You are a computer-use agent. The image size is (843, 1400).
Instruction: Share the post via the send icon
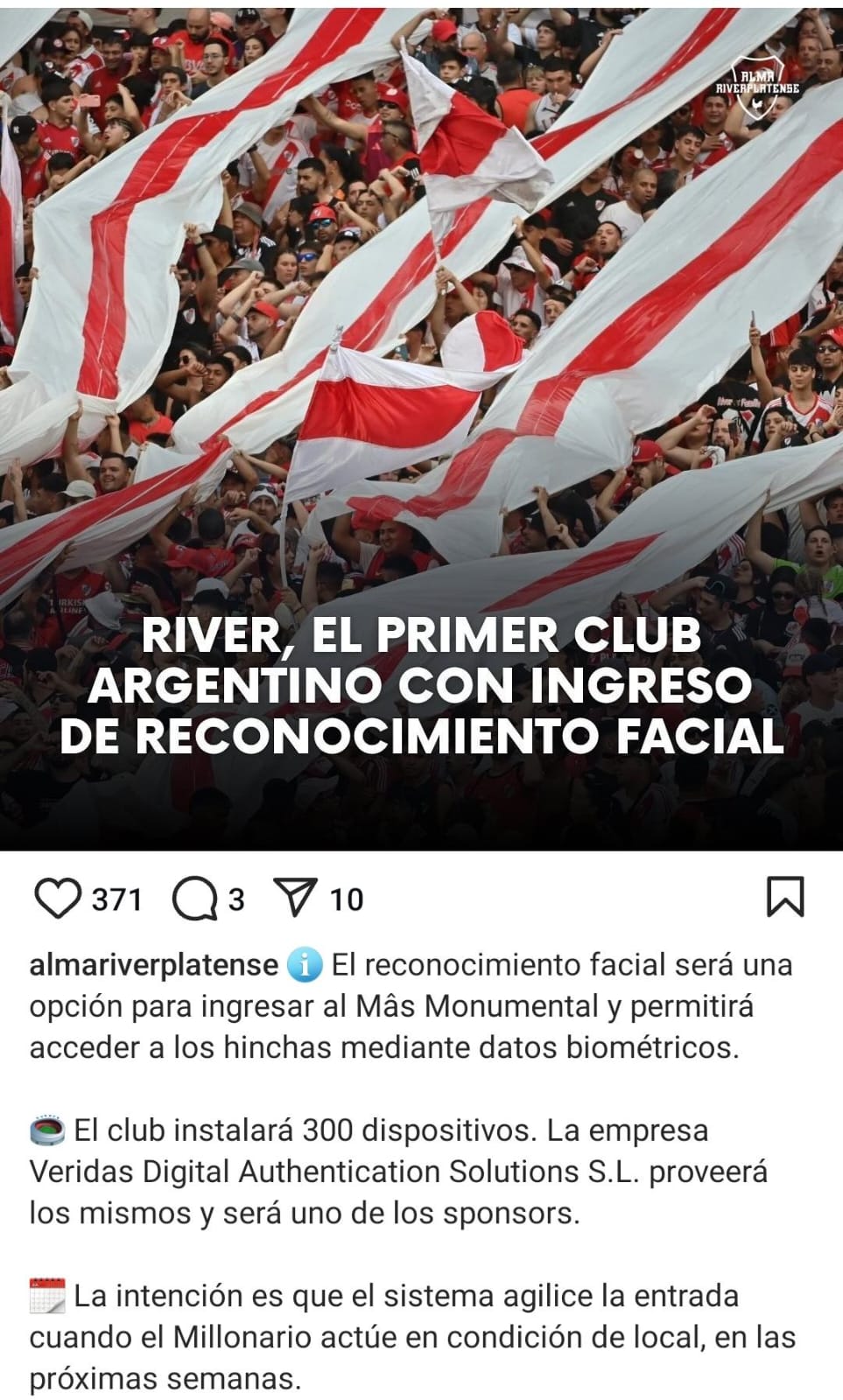tap(295, 898)
